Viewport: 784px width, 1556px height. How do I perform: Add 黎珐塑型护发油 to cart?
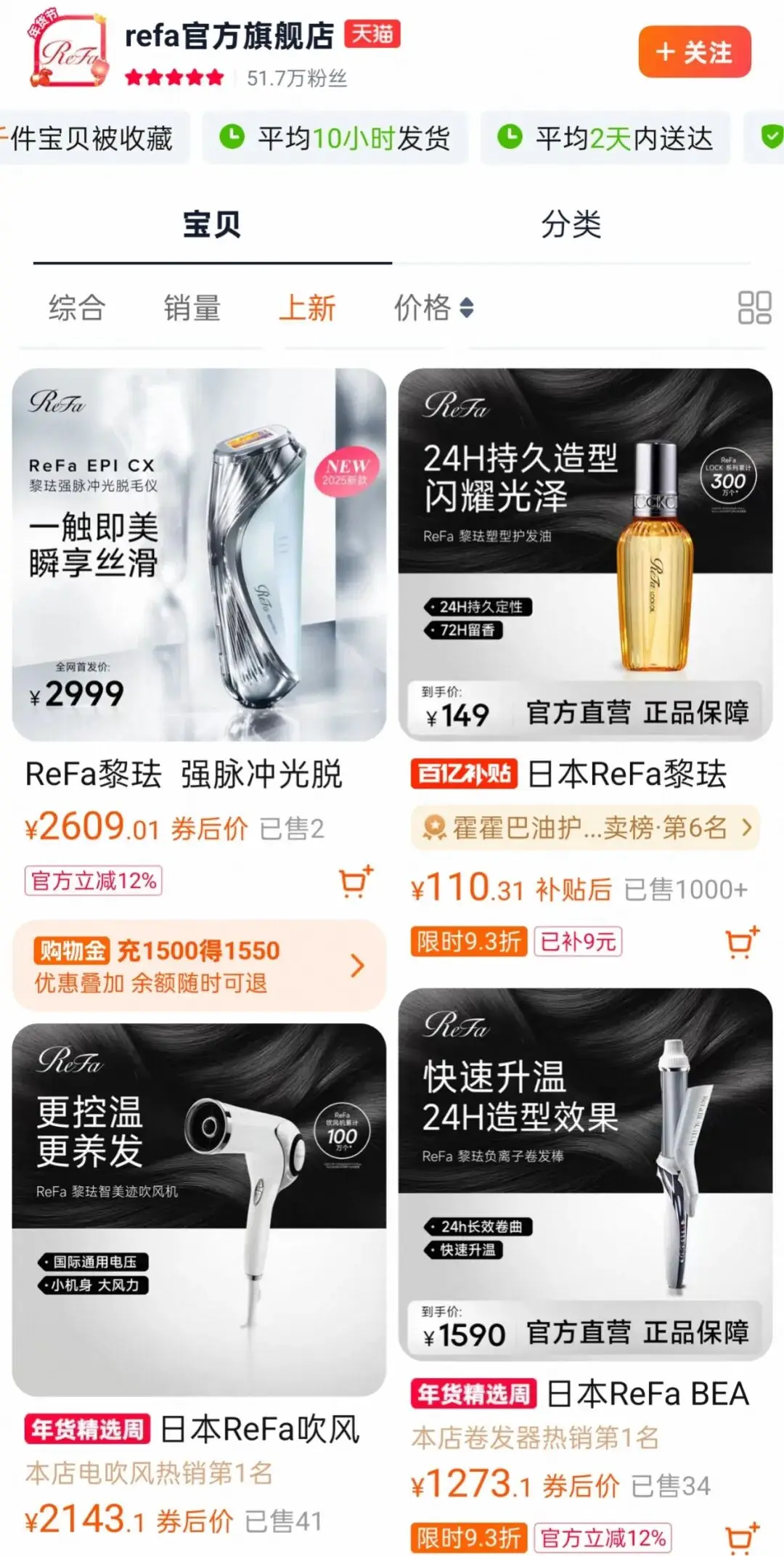tap(742, 941)
